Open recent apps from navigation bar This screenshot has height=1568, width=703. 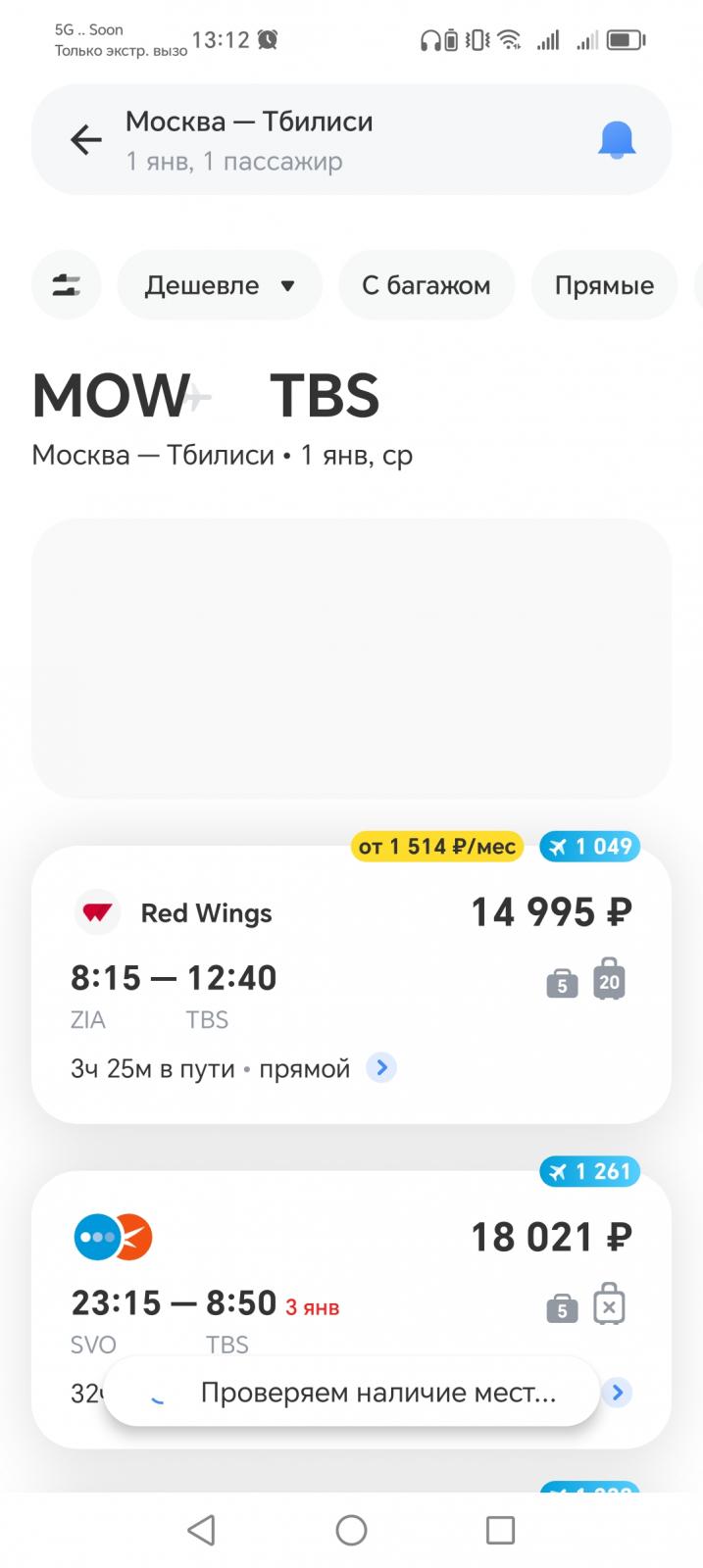point(500,1530)
